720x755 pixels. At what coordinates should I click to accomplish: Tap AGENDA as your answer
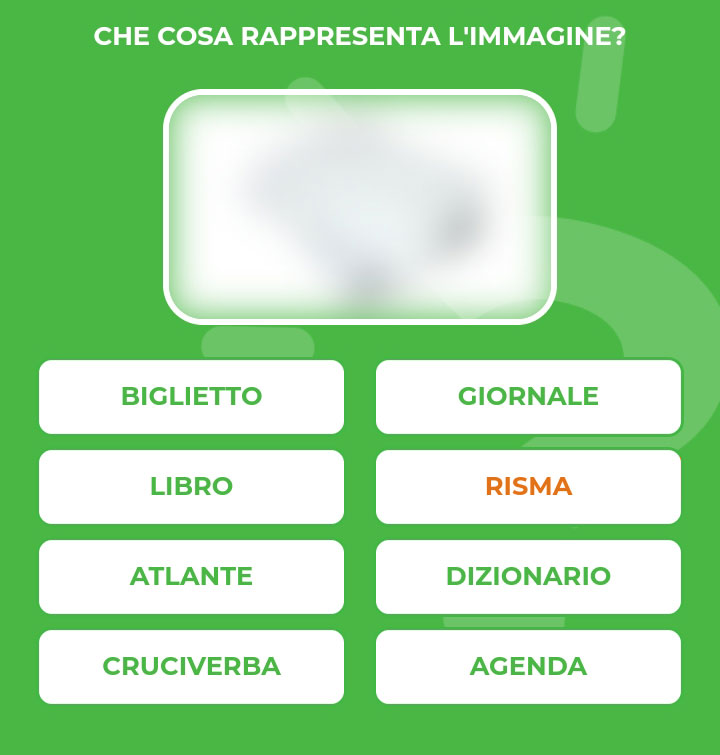coord(528,667)
